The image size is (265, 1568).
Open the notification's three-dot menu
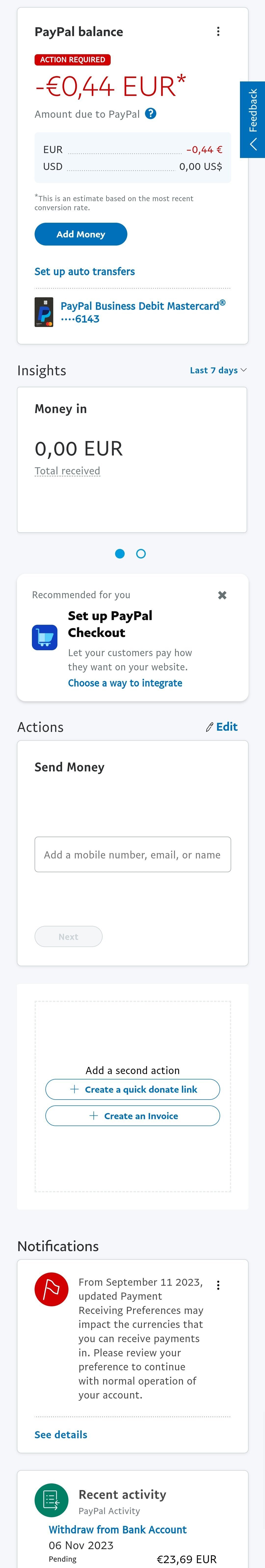[x=218, y=1285]
